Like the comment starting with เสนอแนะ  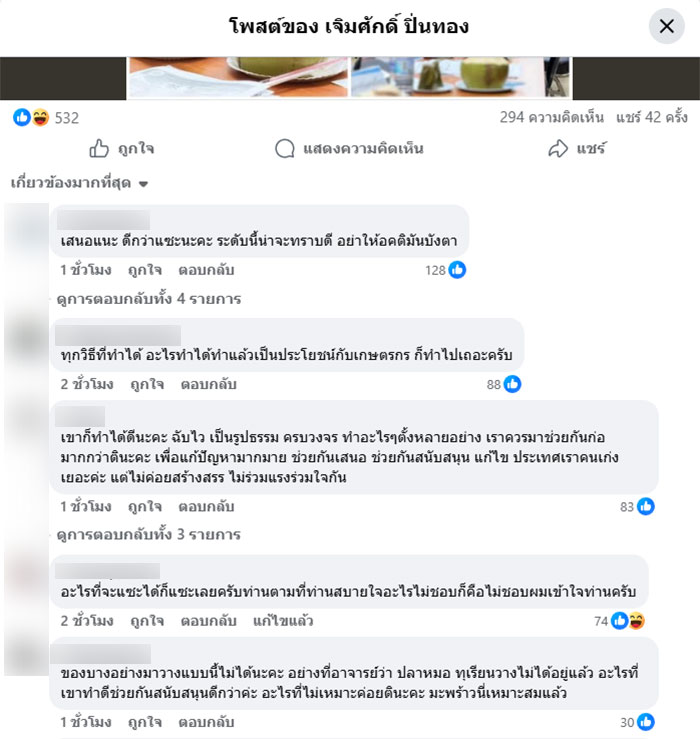(146, 270)
